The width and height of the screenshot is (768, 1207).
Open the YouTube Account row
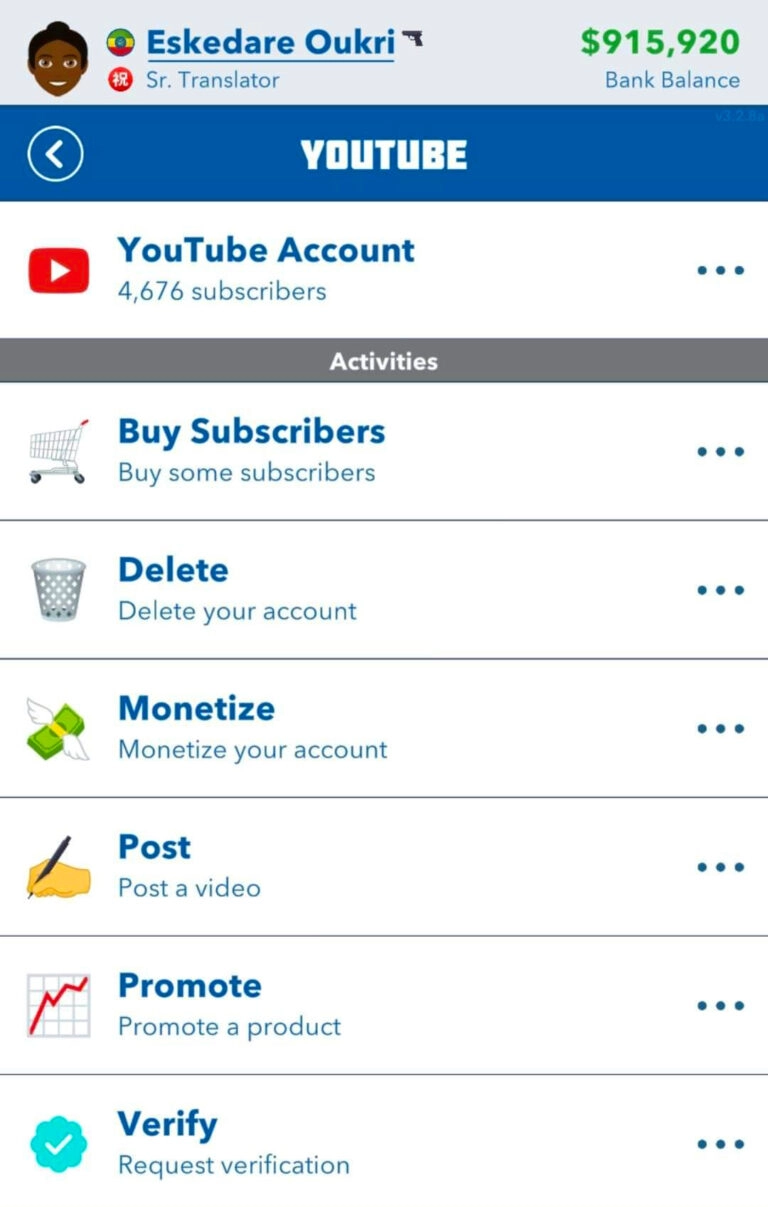pos(384,270)
